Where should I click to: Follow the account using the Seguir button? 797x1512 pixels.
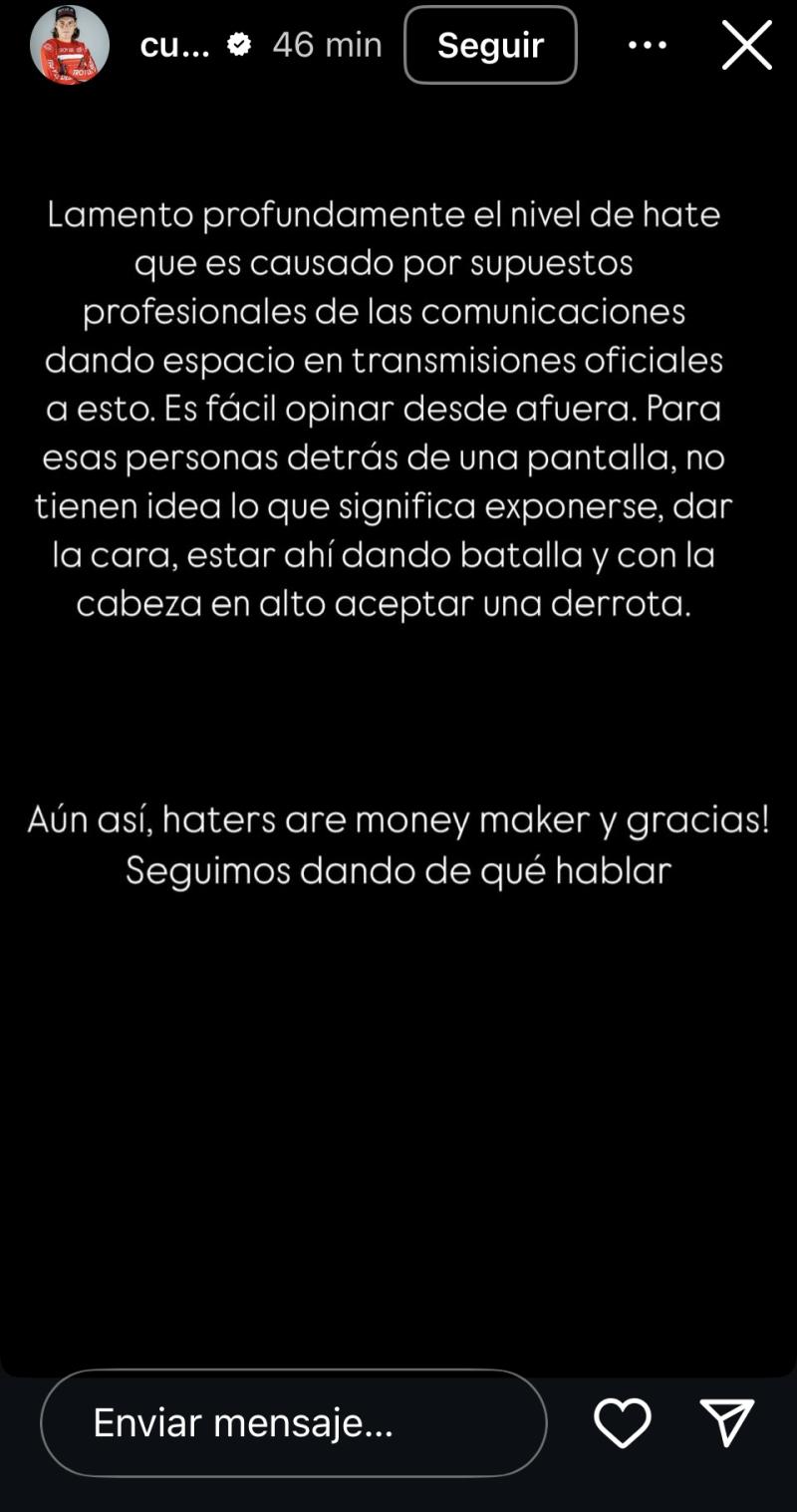pyautogui.click(x=490, y=44)
